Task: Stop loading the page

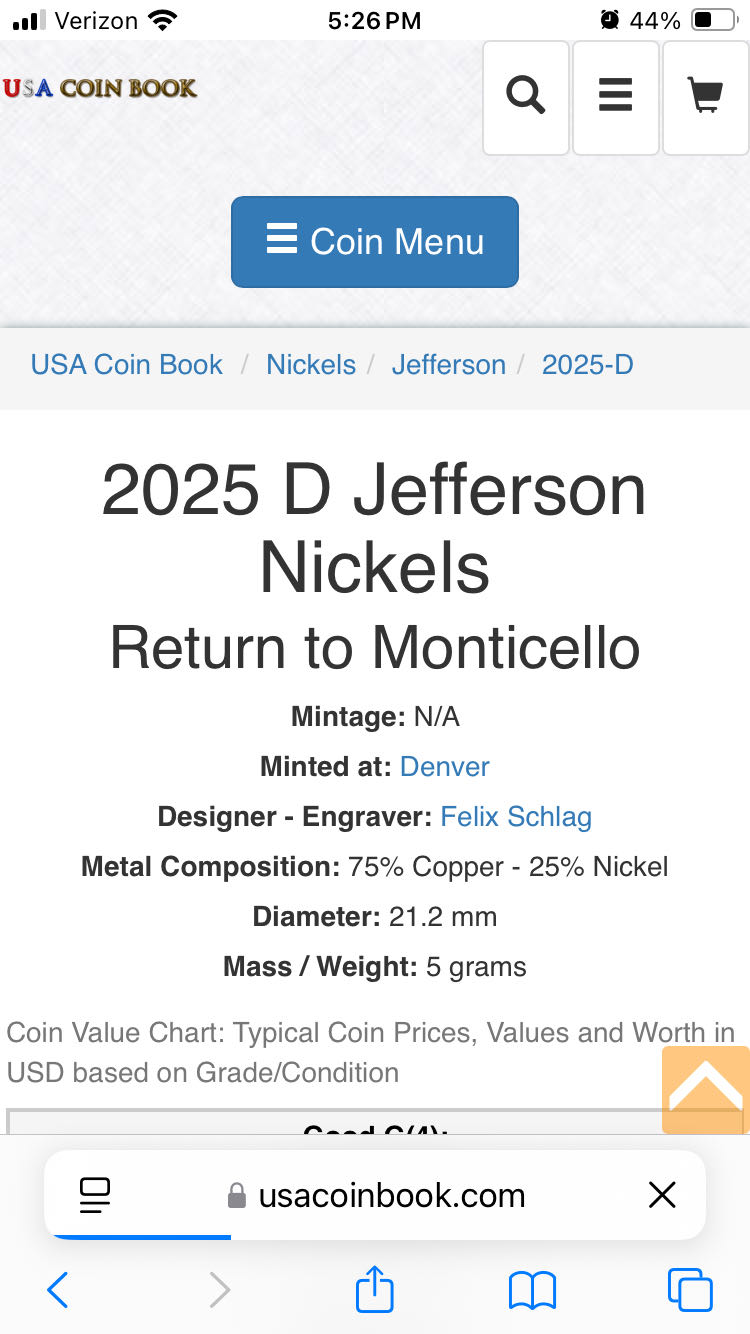Action: 662,1195
